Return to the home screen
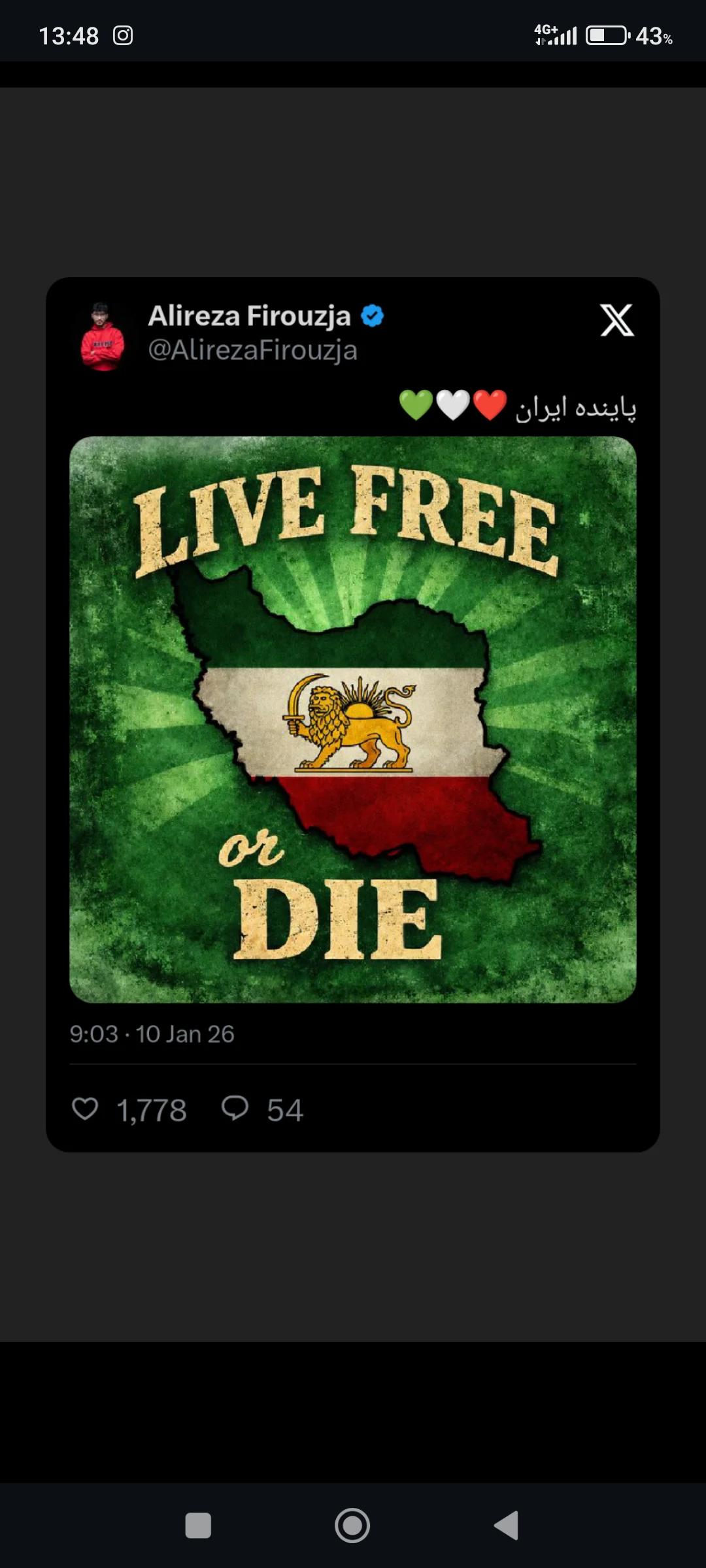This screenshot has height=1568, width=706. click(x=352, y=1526)
